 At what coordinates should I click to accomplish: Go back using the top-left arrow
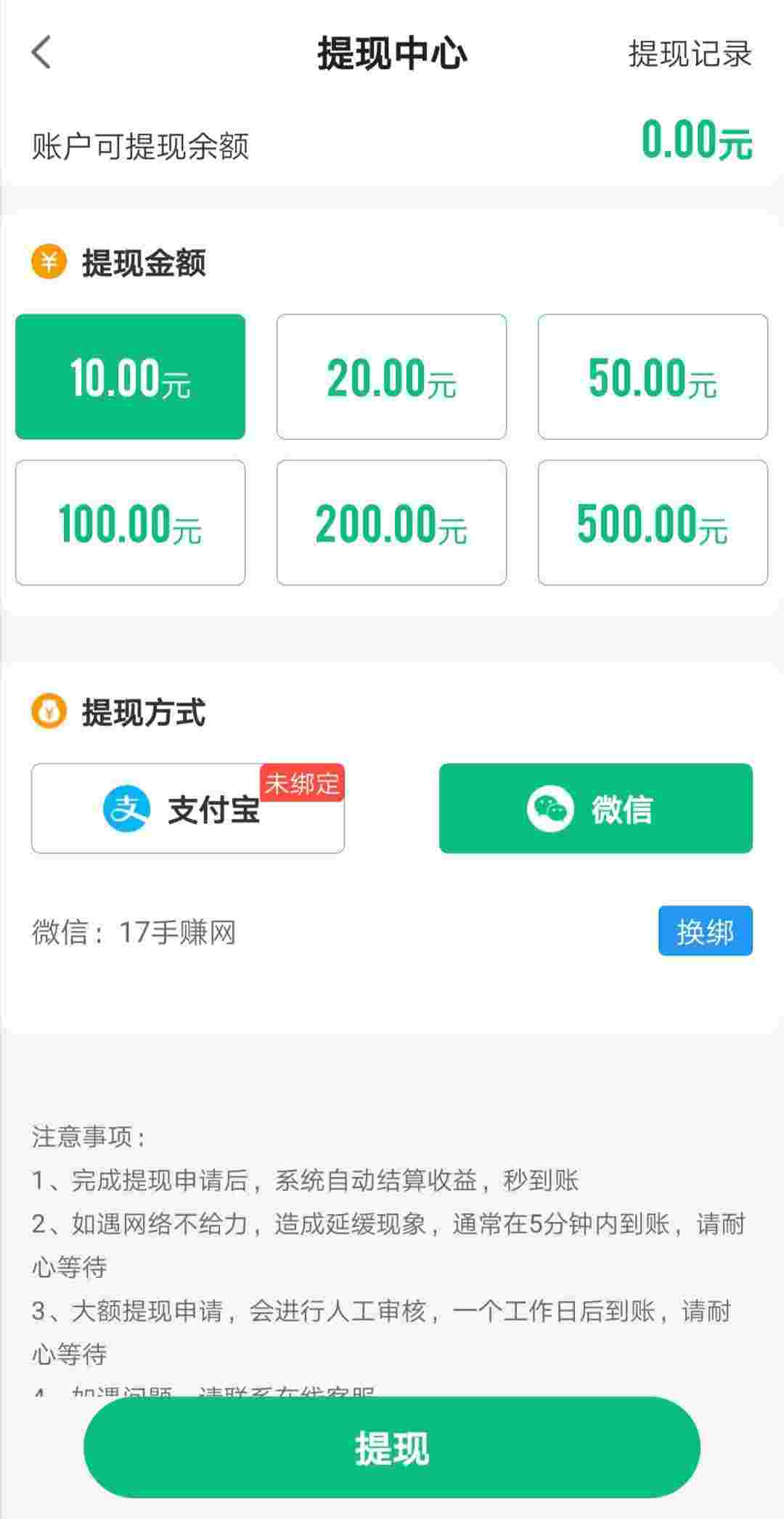pos(41,53)
